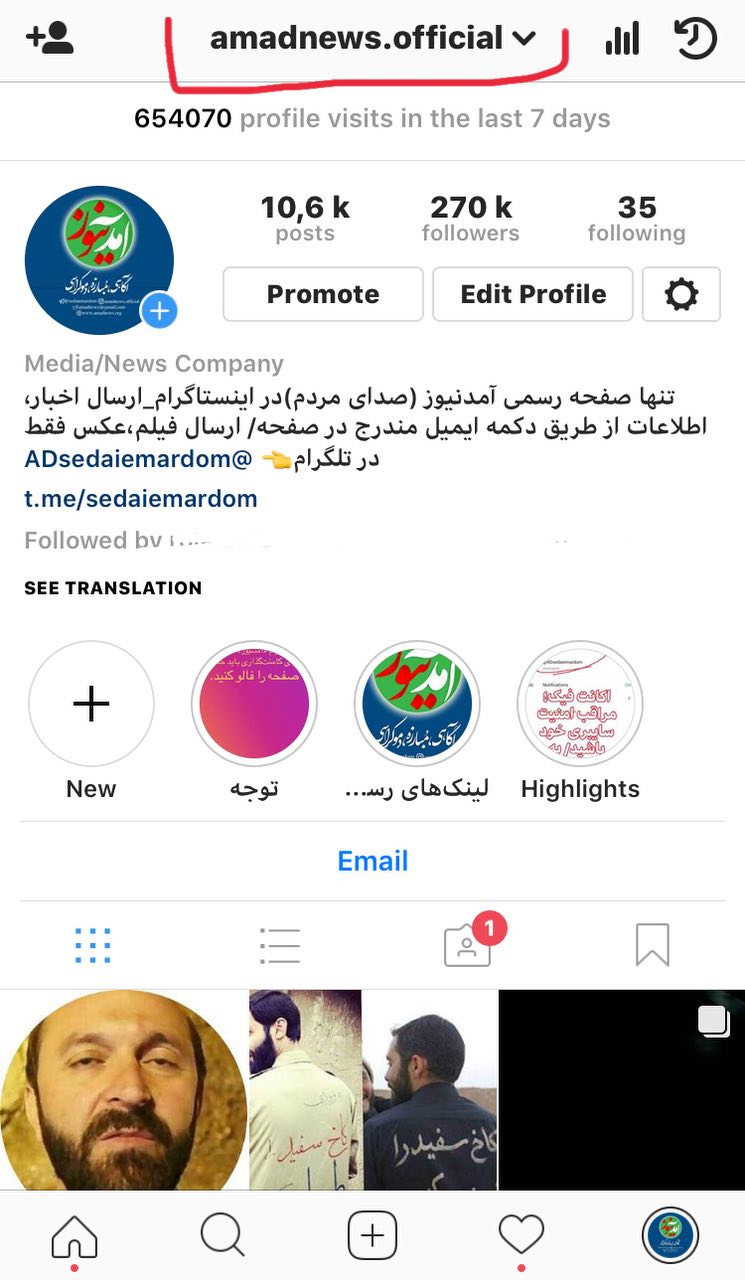
Task: Go to the search tab
Action: [222, 1236]
